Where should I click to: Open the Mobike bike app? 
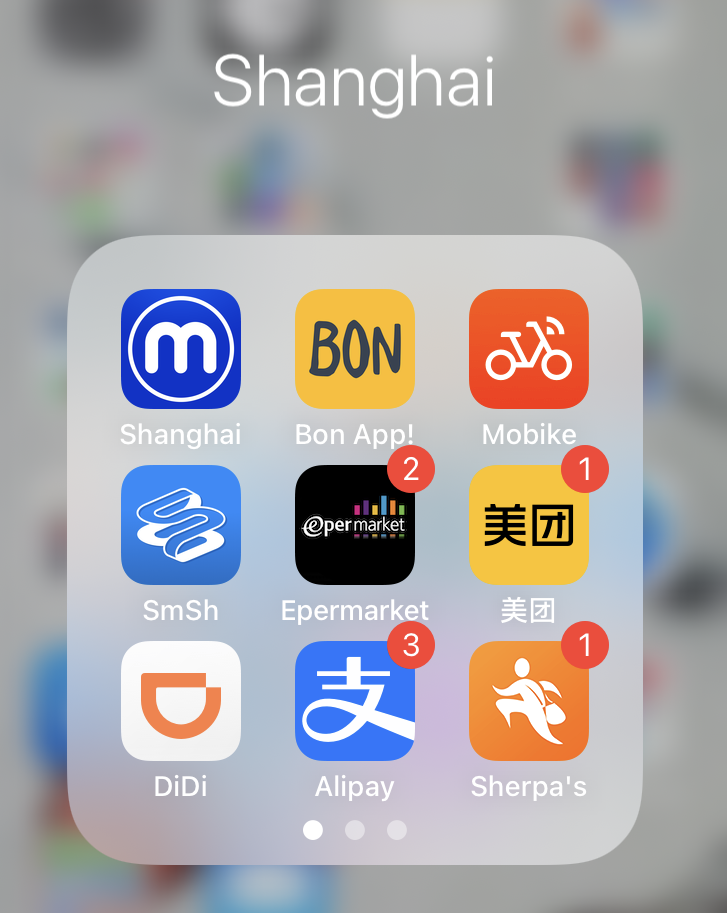[x=529, y=349]
